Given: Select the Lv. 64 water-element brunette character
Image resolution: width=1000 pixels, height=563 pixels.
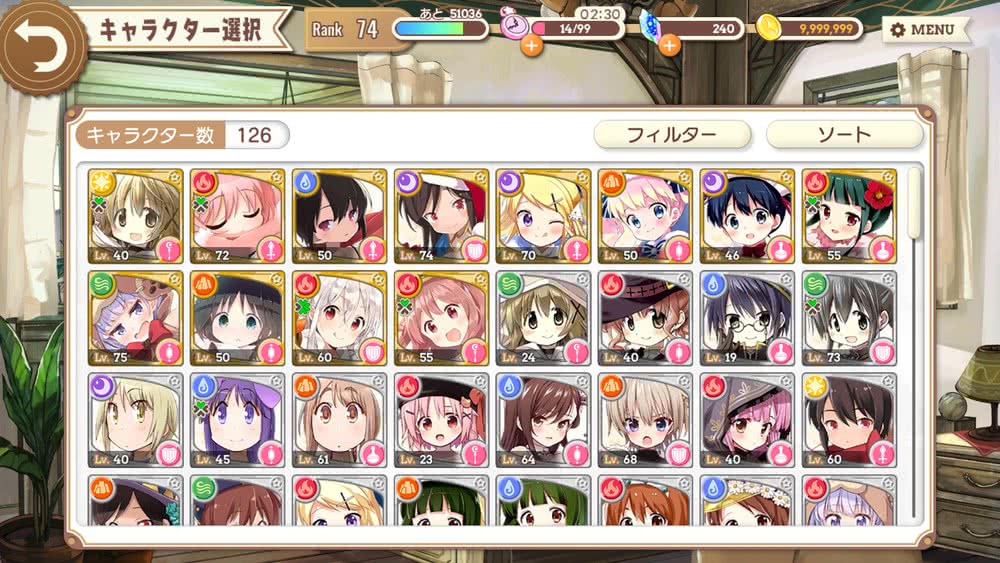Looking at the screenshot, I should (543, 419).
